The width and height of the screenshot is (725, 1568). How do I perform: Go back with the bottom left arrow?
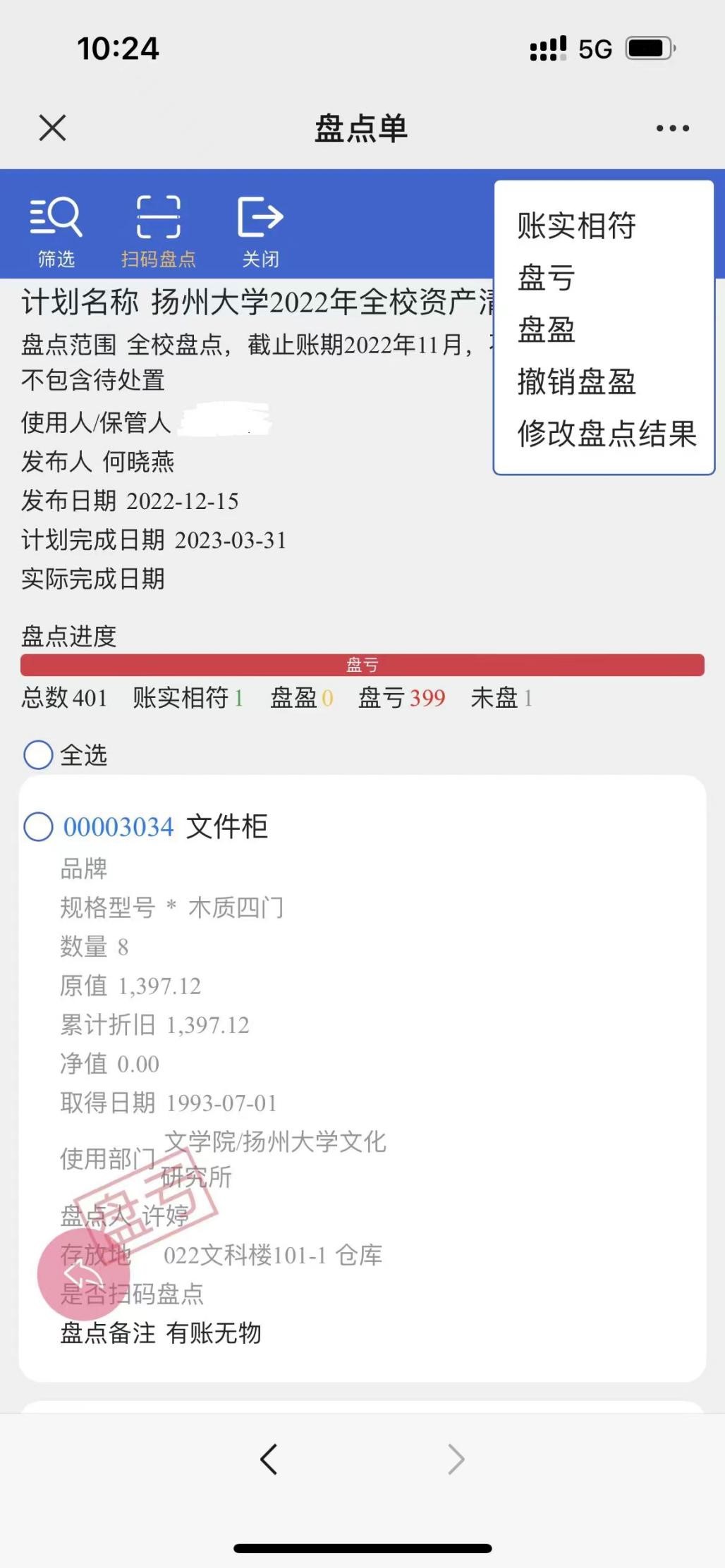coord(269,1459)
